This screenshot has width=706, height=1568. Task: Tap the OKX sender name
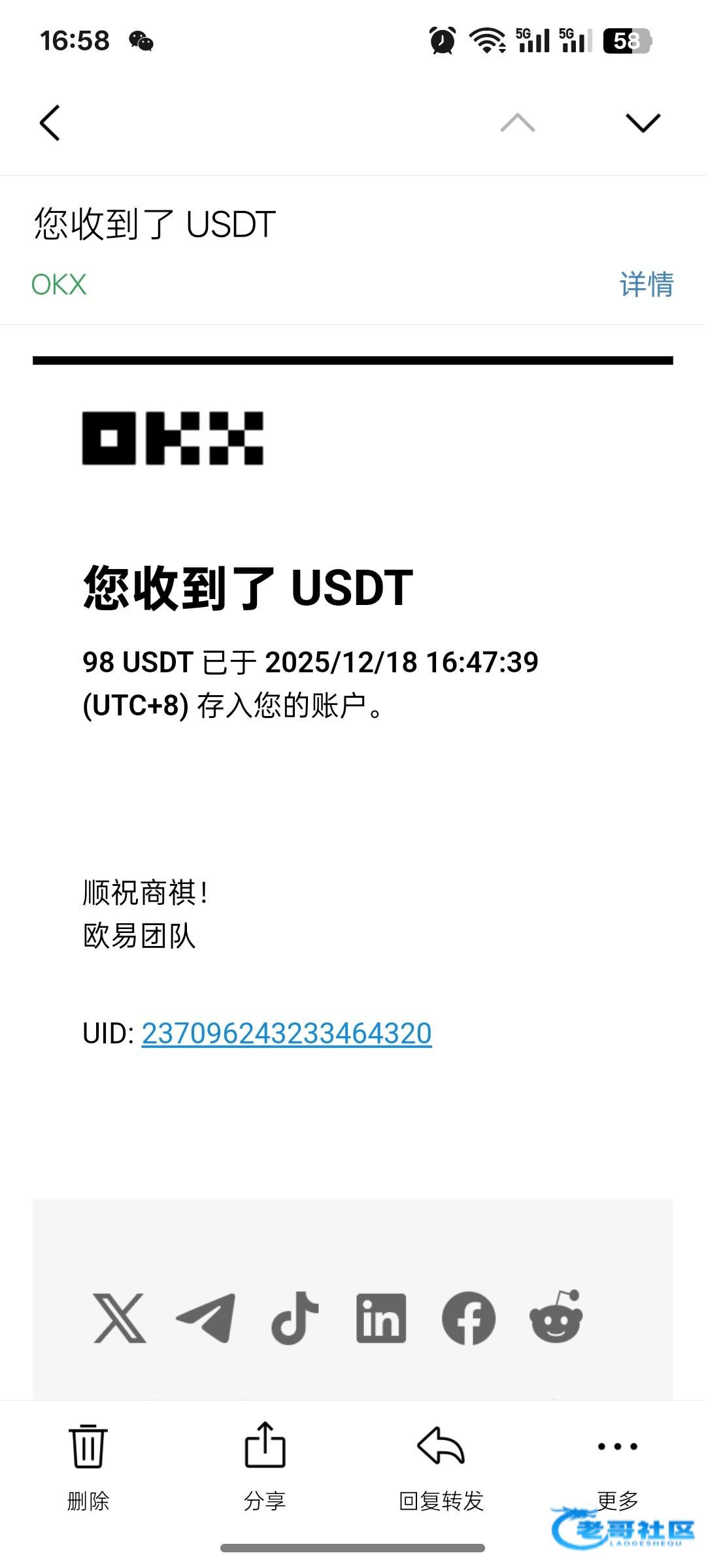[59, 285]
